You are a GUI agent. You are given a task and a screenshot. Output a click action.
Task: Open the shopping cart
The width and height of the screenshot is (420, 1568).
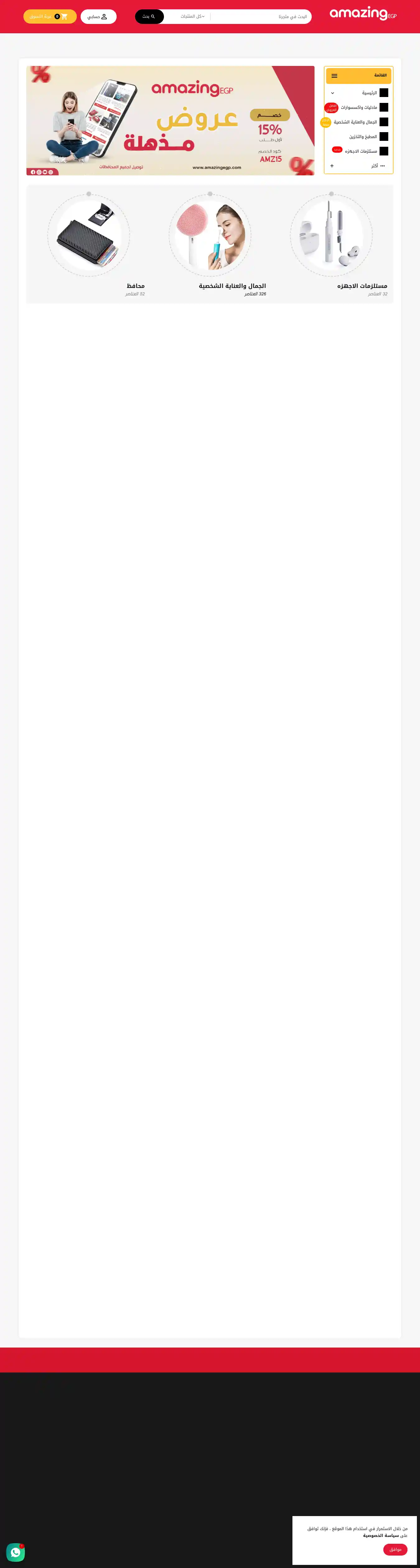coord(49,16)
